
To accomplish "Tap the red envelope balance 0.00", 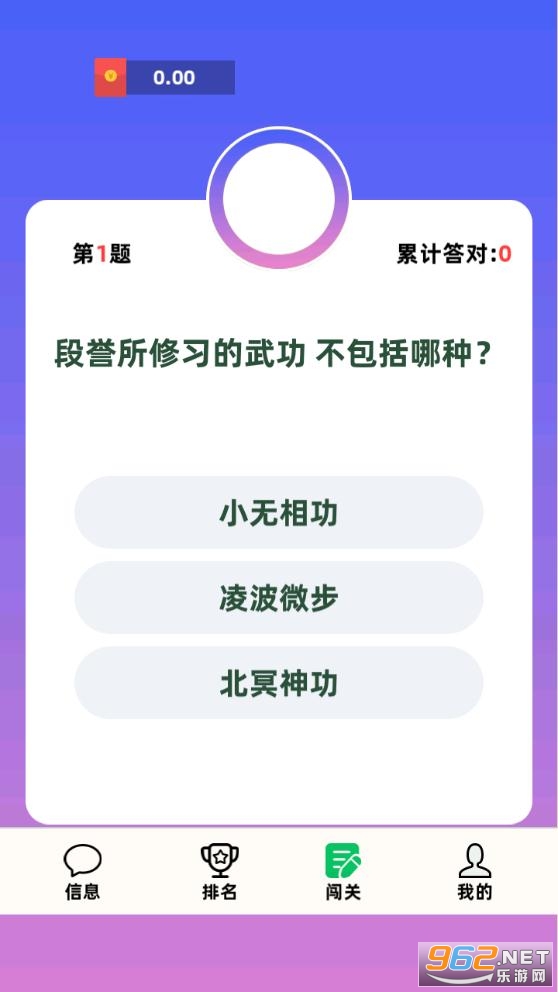I will (x=164, y=78).
